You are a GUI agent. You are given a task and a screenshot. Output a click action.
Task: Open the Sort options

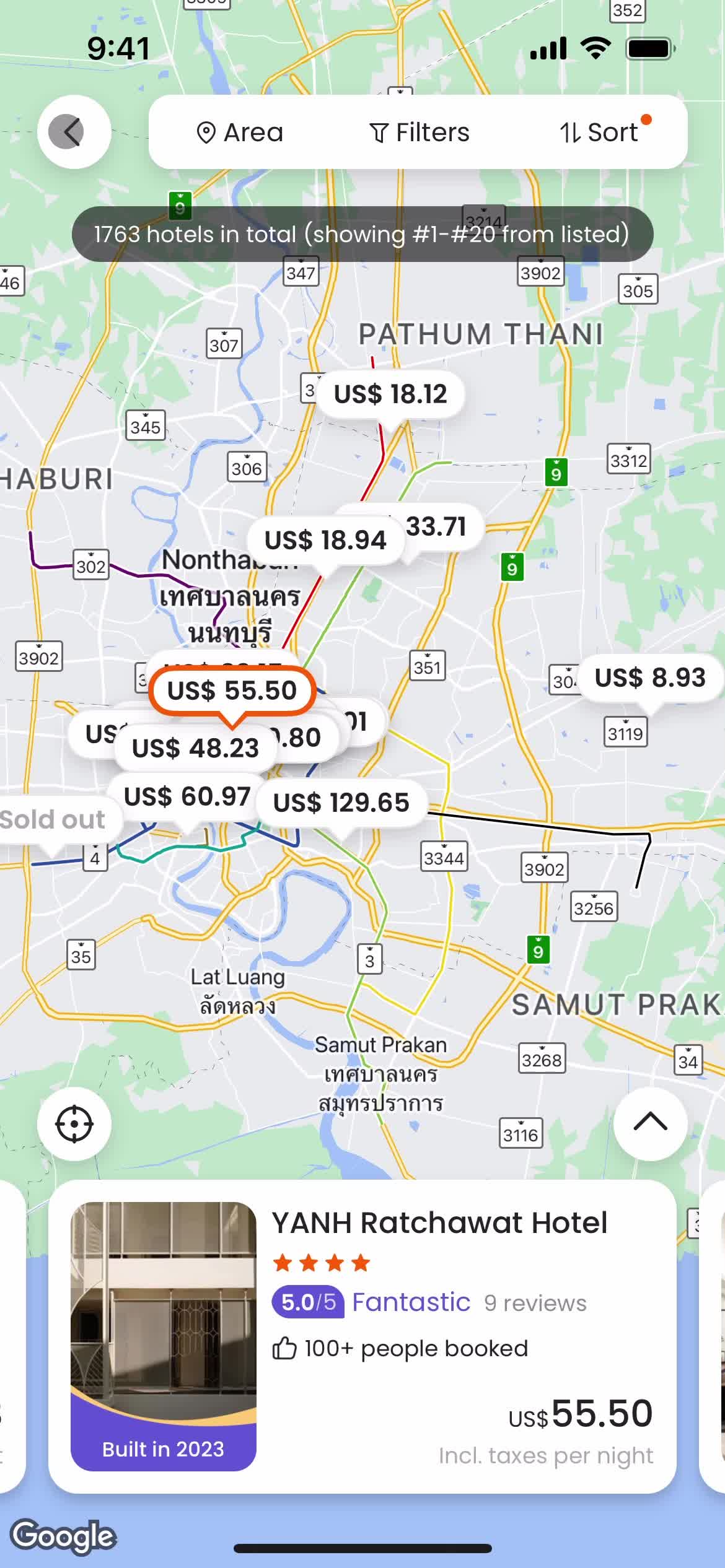(599, 133)
